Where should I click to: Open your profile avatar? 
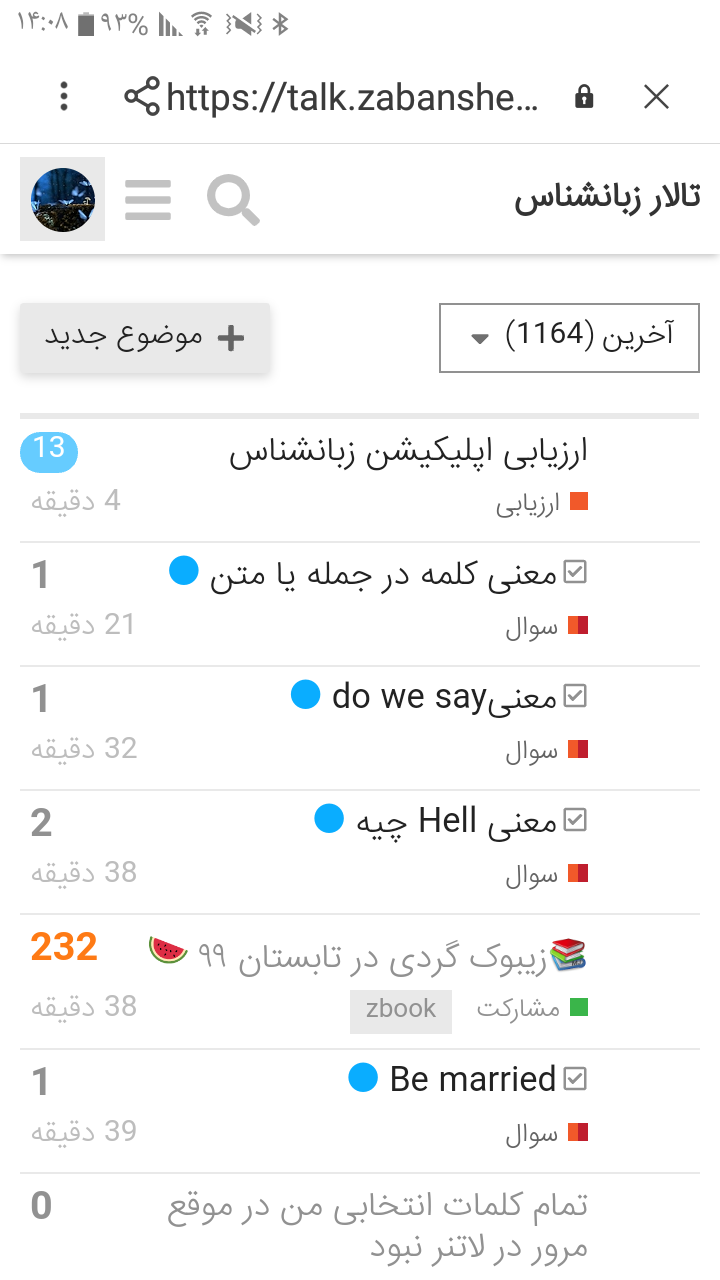tap(63, 199)
